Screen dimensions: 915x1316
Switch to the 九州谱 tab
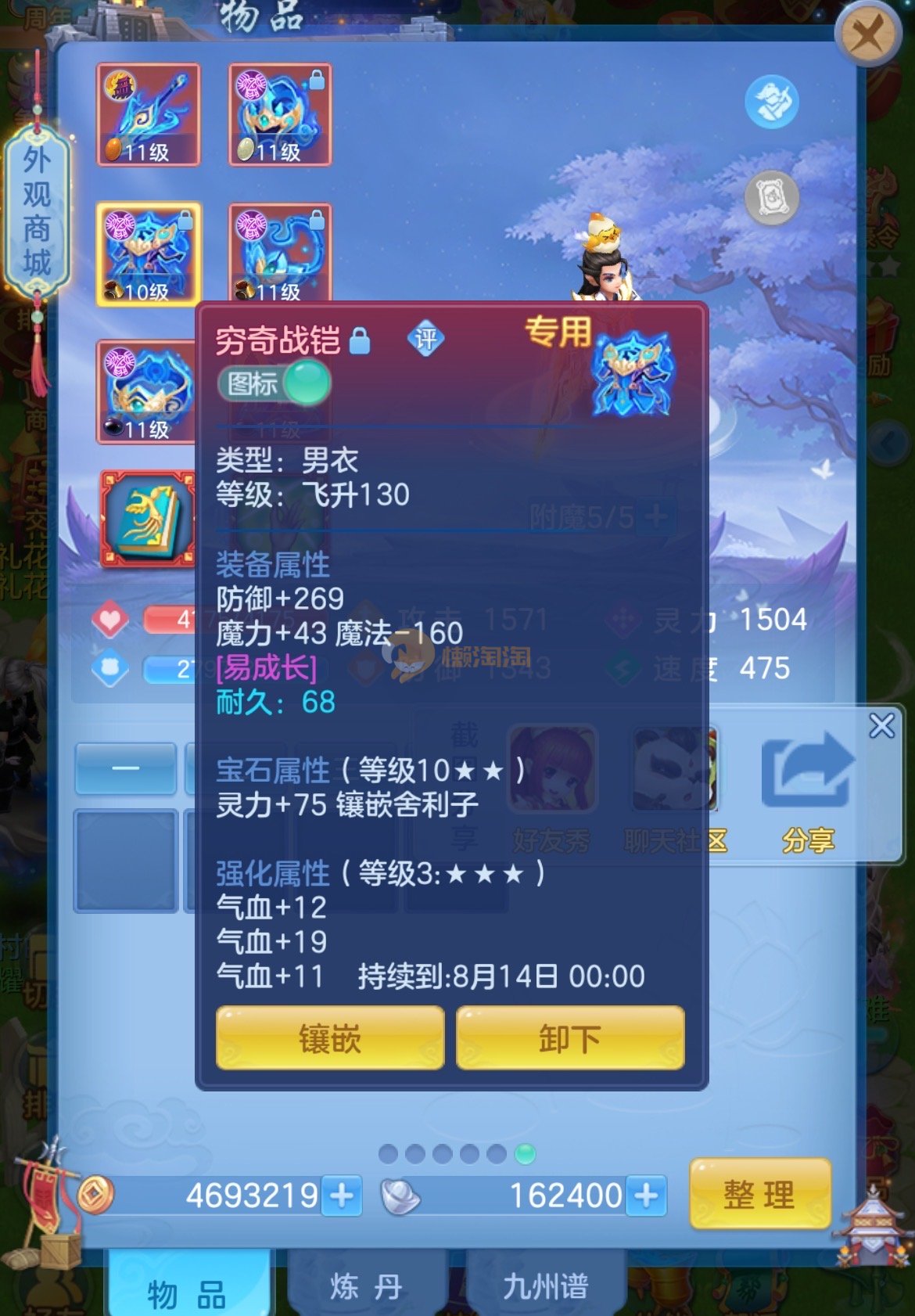545,1286
